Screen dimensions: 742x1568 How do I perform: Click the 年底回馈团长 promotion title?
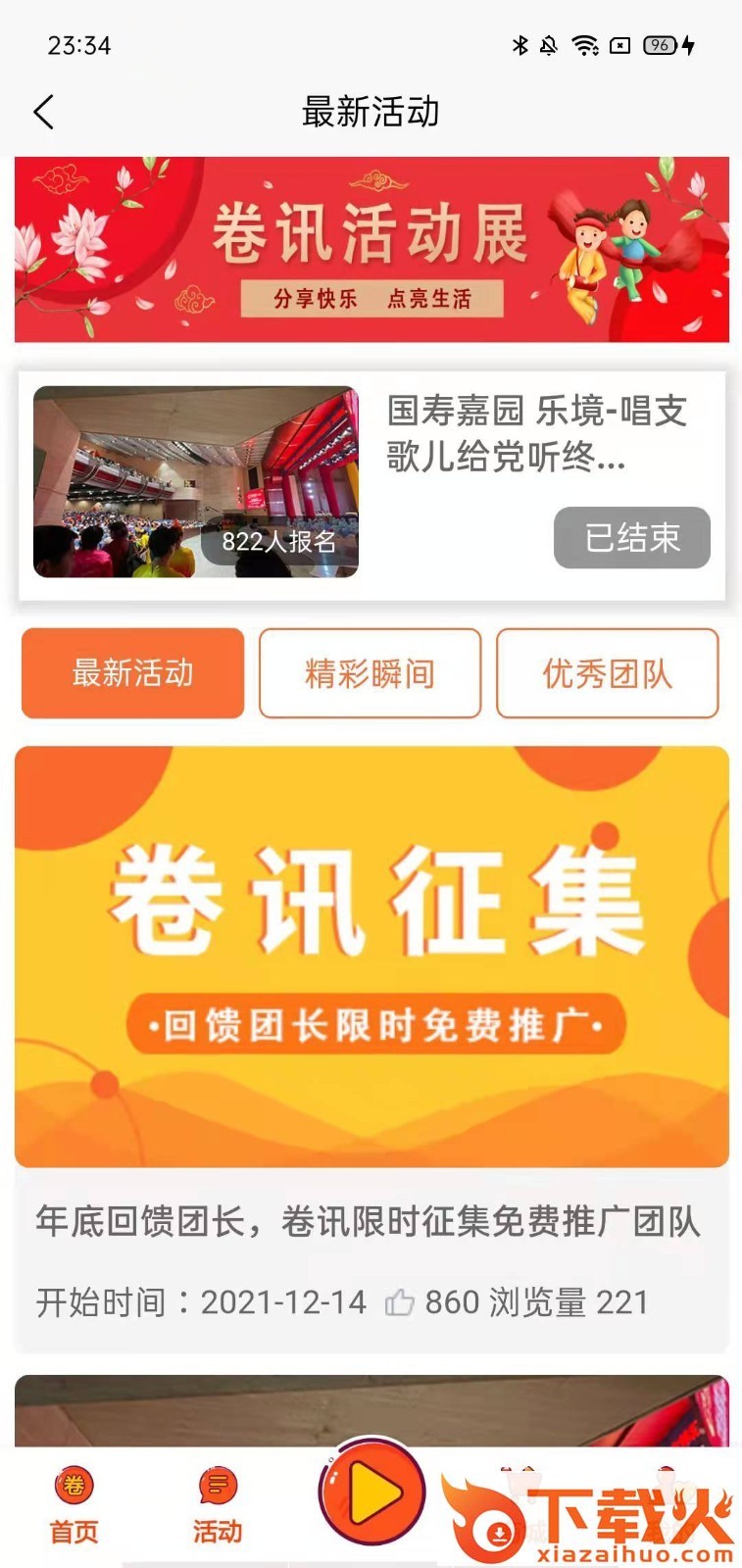(369, 1218)
